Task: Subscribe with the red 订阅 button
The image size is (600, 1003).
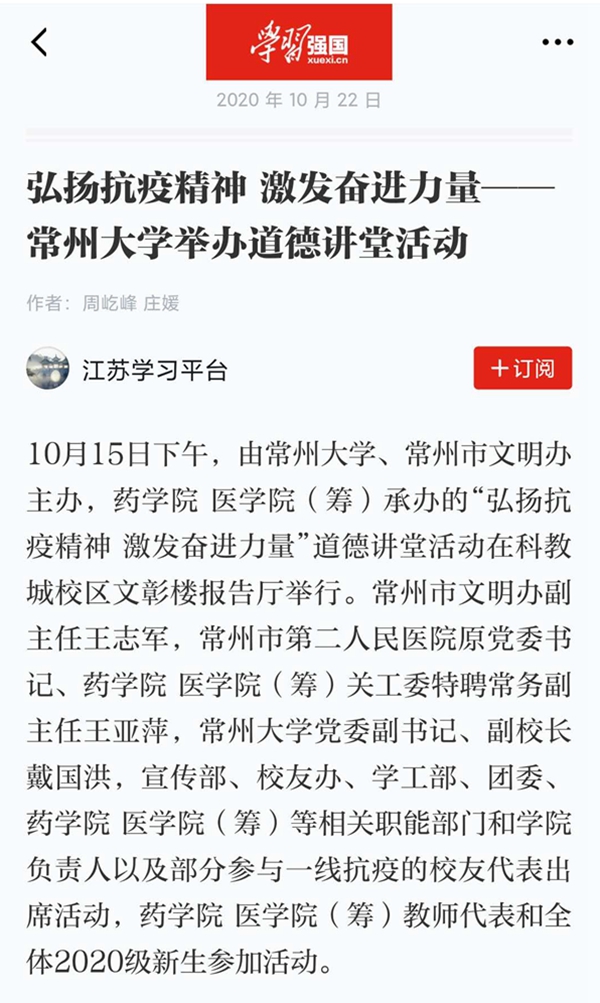Action: click(x=522, y=368)
